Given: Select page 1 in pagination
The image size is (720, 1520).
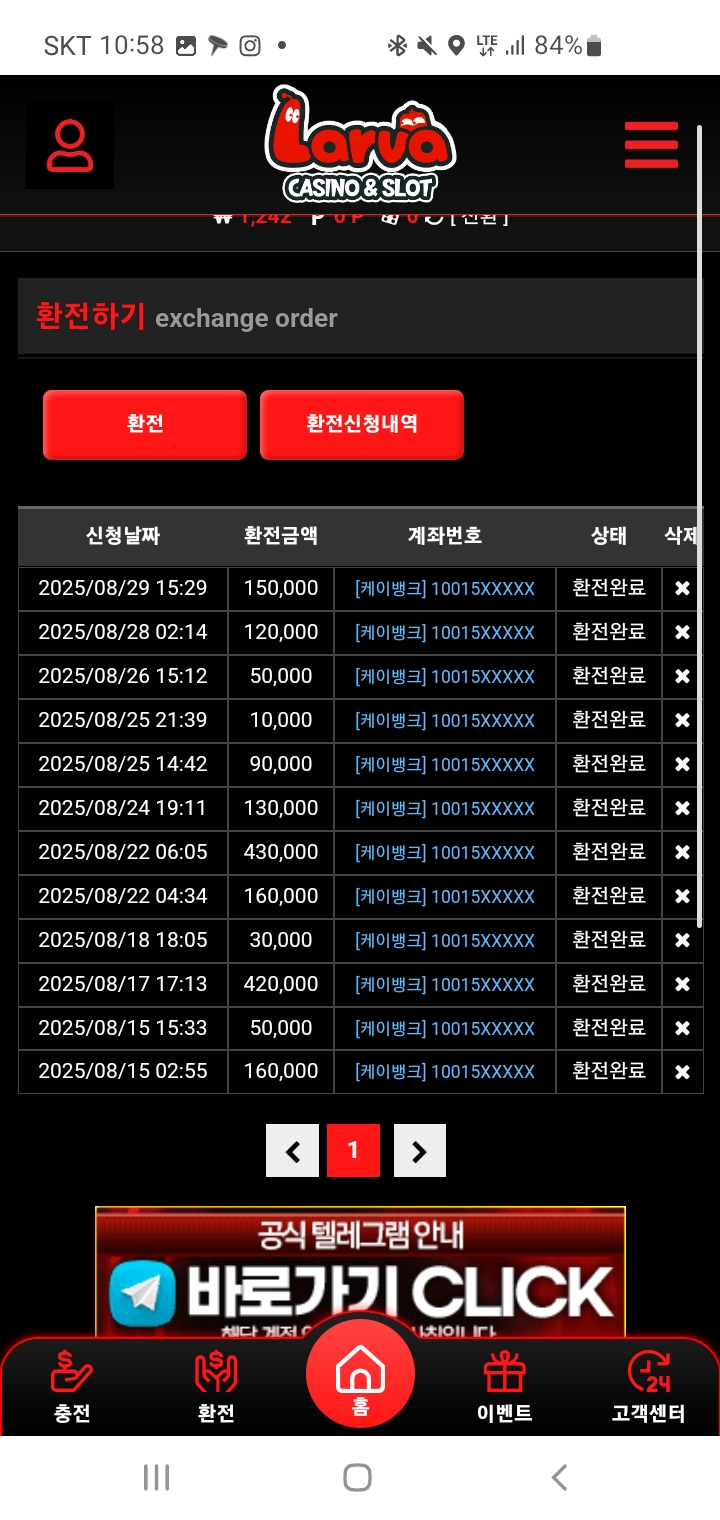Looking at the screenshot, I should point(353,1151).
